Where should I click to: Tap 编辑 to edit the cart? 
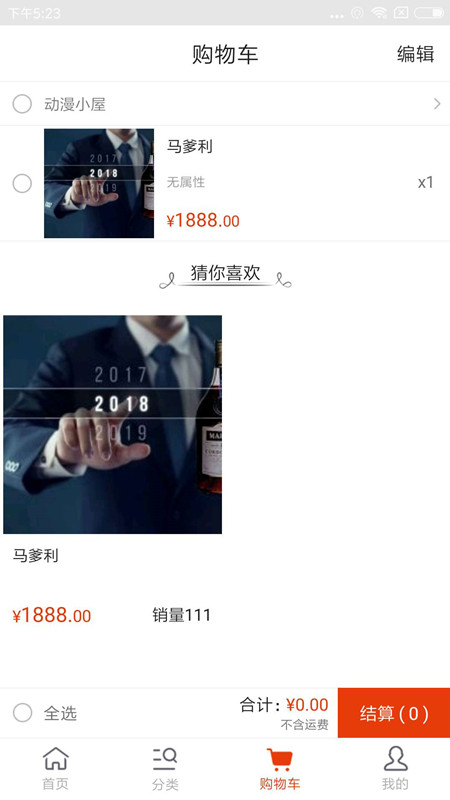pyautogui.click(x=415, y=54)
